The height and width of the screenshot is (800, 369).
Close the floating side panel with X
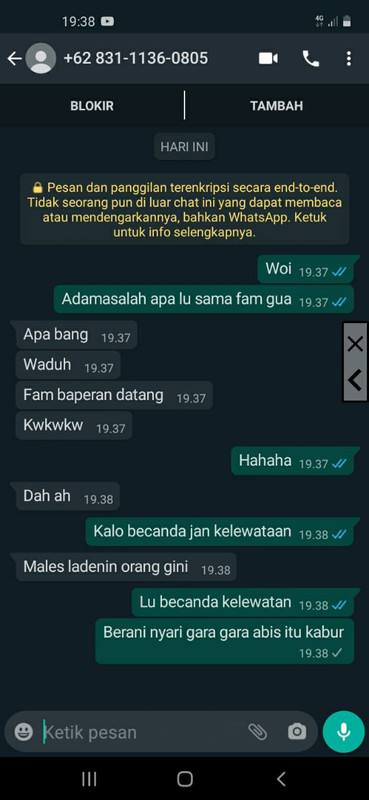tap(355, 344)
